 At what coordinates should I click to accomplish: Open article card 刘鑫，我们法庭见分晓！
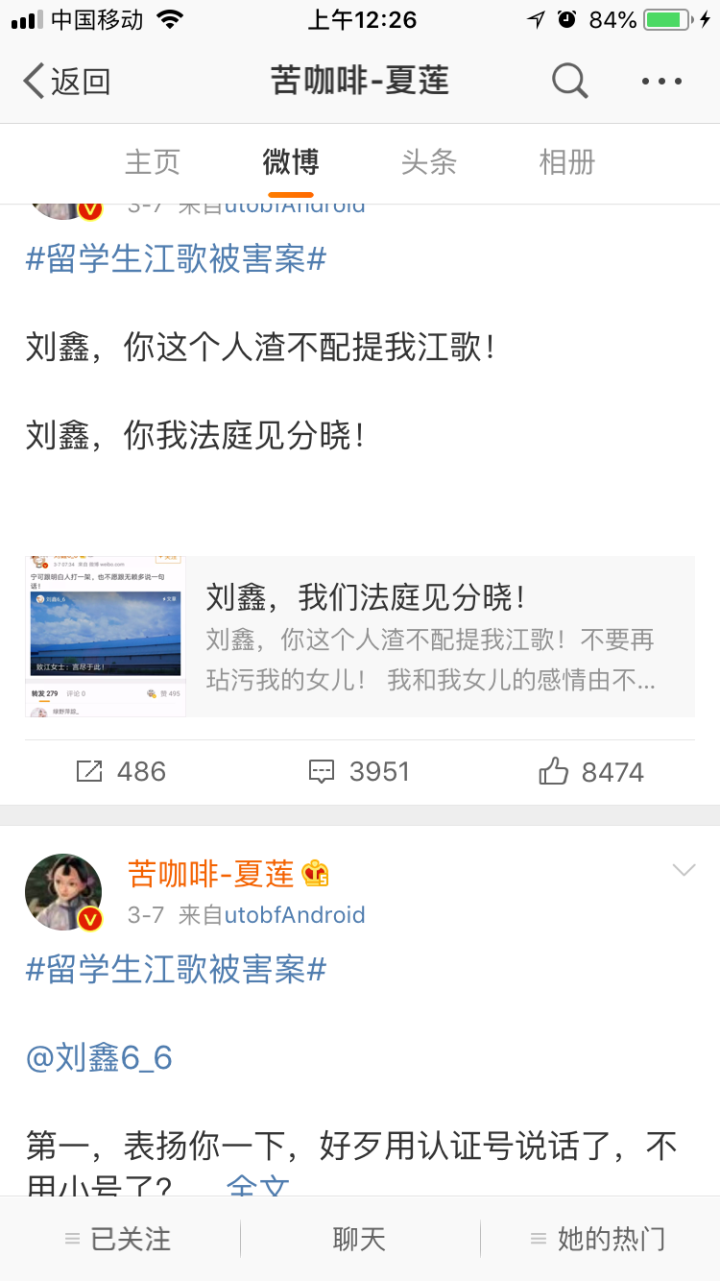pos(359,637)
